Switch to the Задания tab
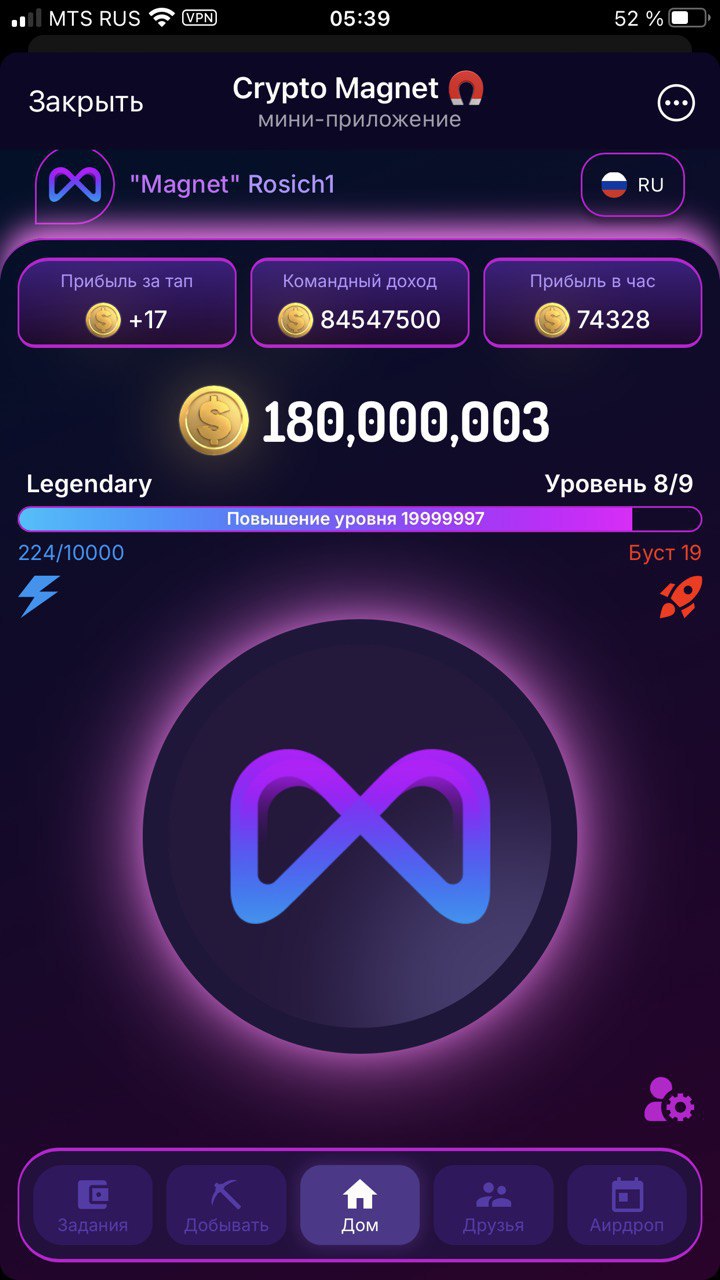The width and height of the screenshot is (720, 1280). (93, 1205)
